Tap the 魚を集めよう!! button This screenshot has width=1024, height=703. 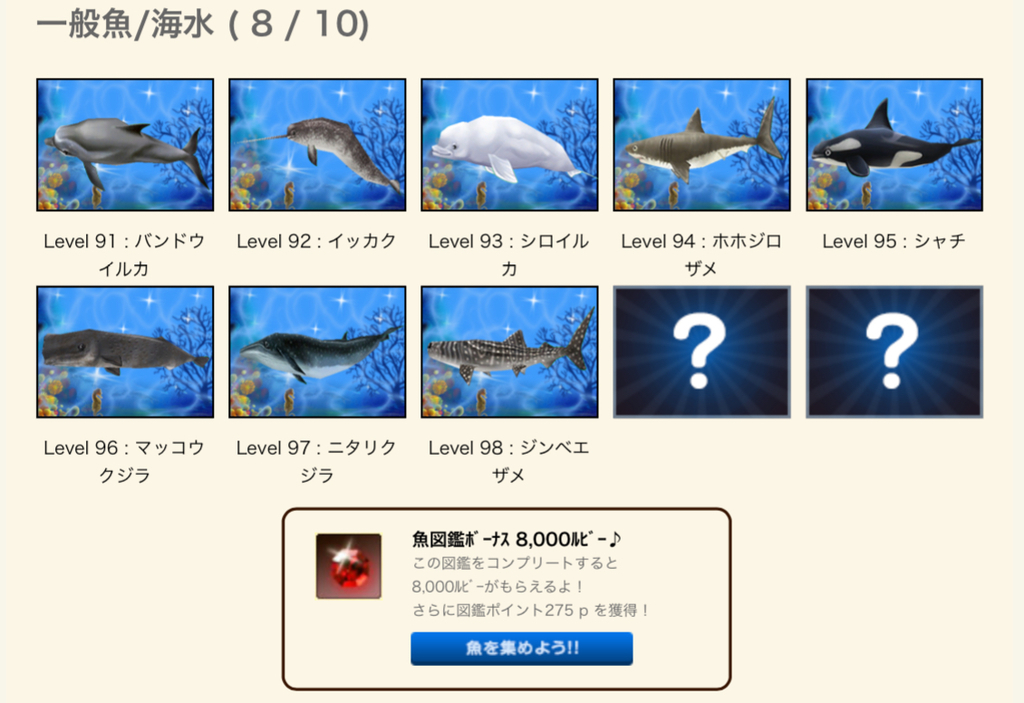point(521,648)
